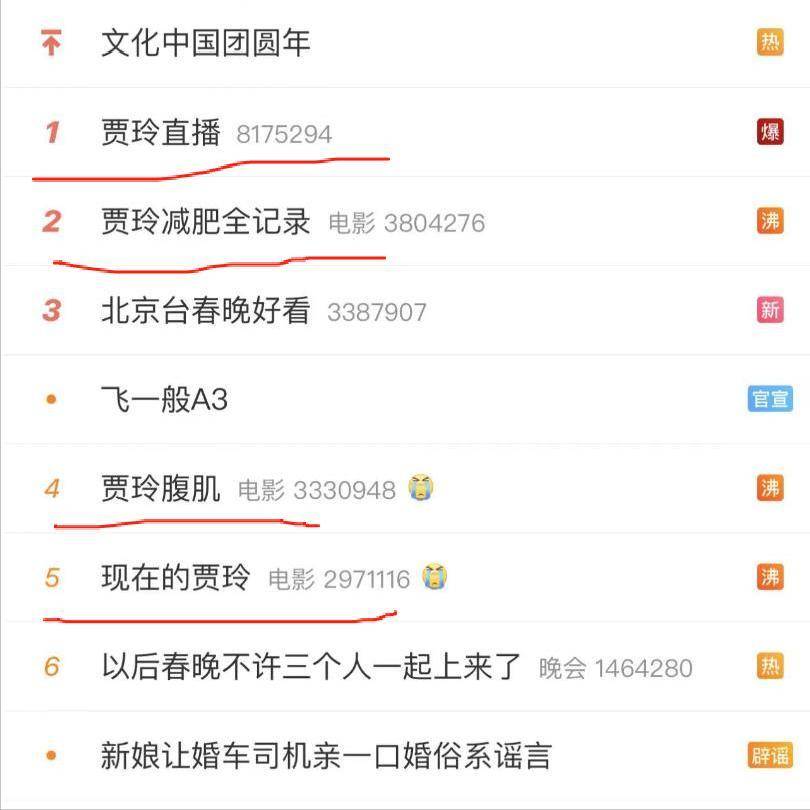Open trending topic 贾玲减肥全记录
Screen dimensions: 810x810
[x=205, y=221]
